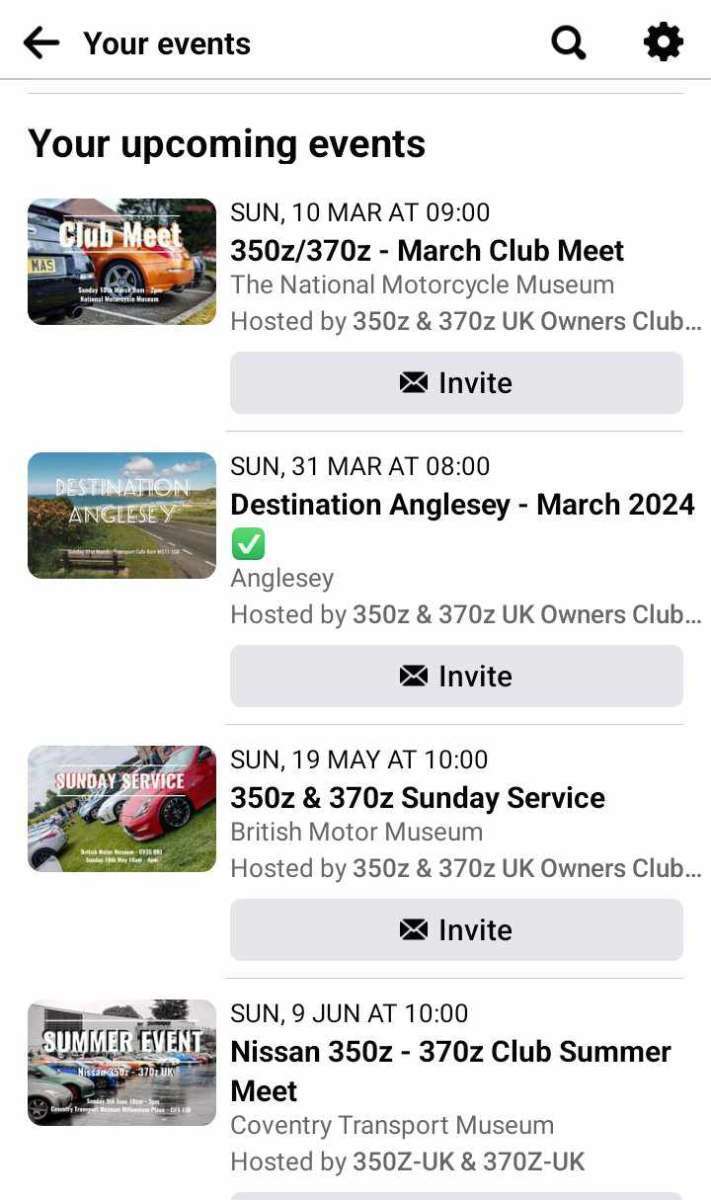Tap the Sunday Service cover image
The image size is (711, 1200).
pyautogui.click(x=122, y=809)
